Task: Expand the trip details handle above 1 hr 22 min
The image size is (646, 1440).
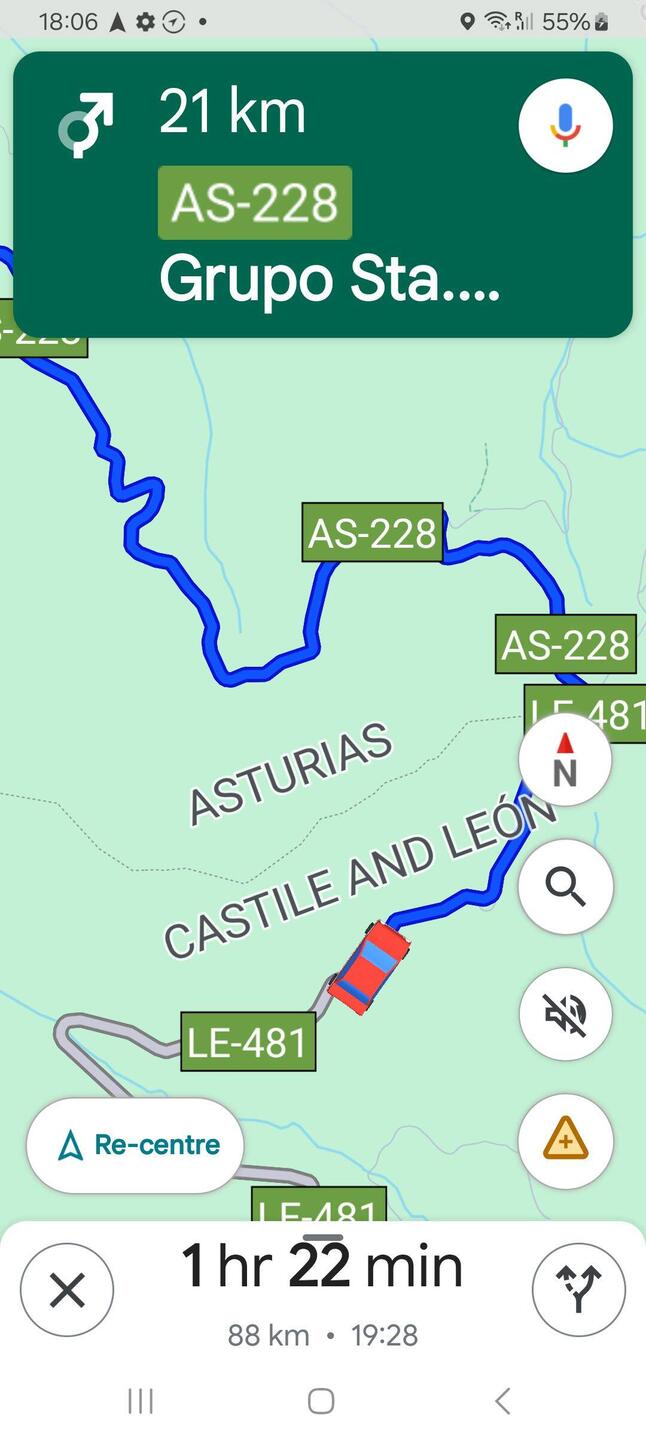Action: (323, 1238)
